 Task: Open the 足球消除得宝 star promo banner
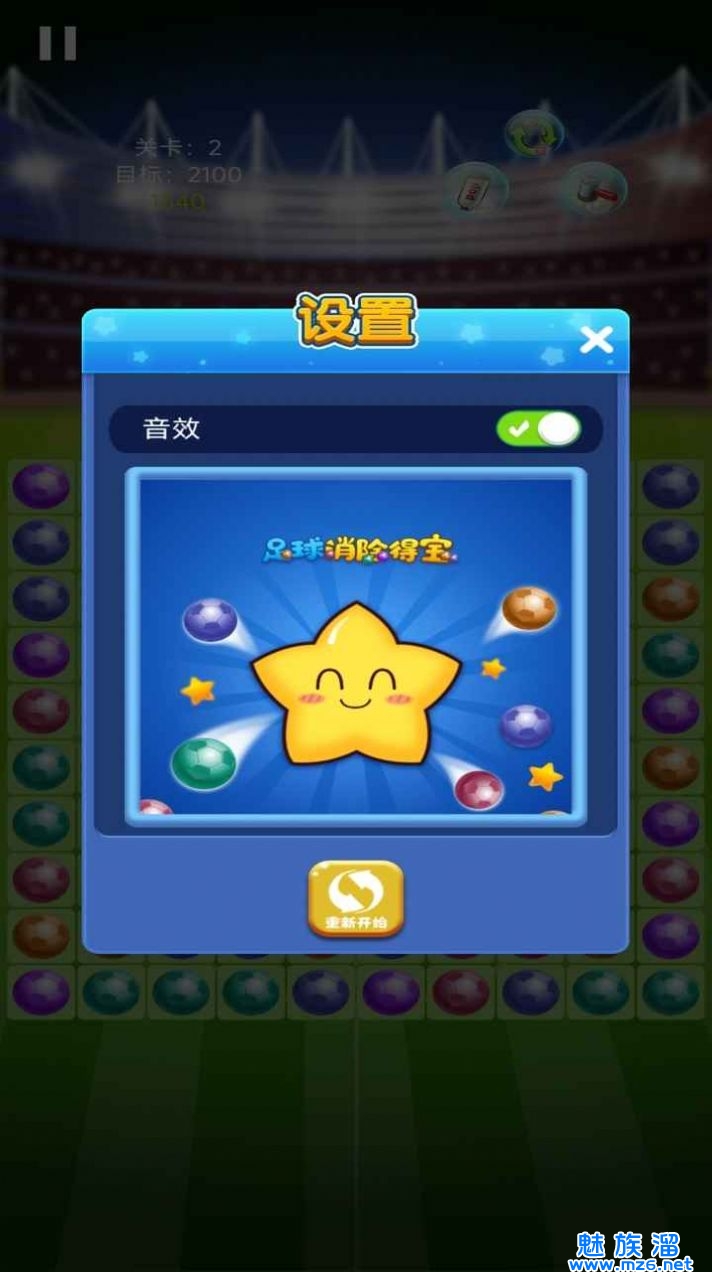[x=355, y=647]
